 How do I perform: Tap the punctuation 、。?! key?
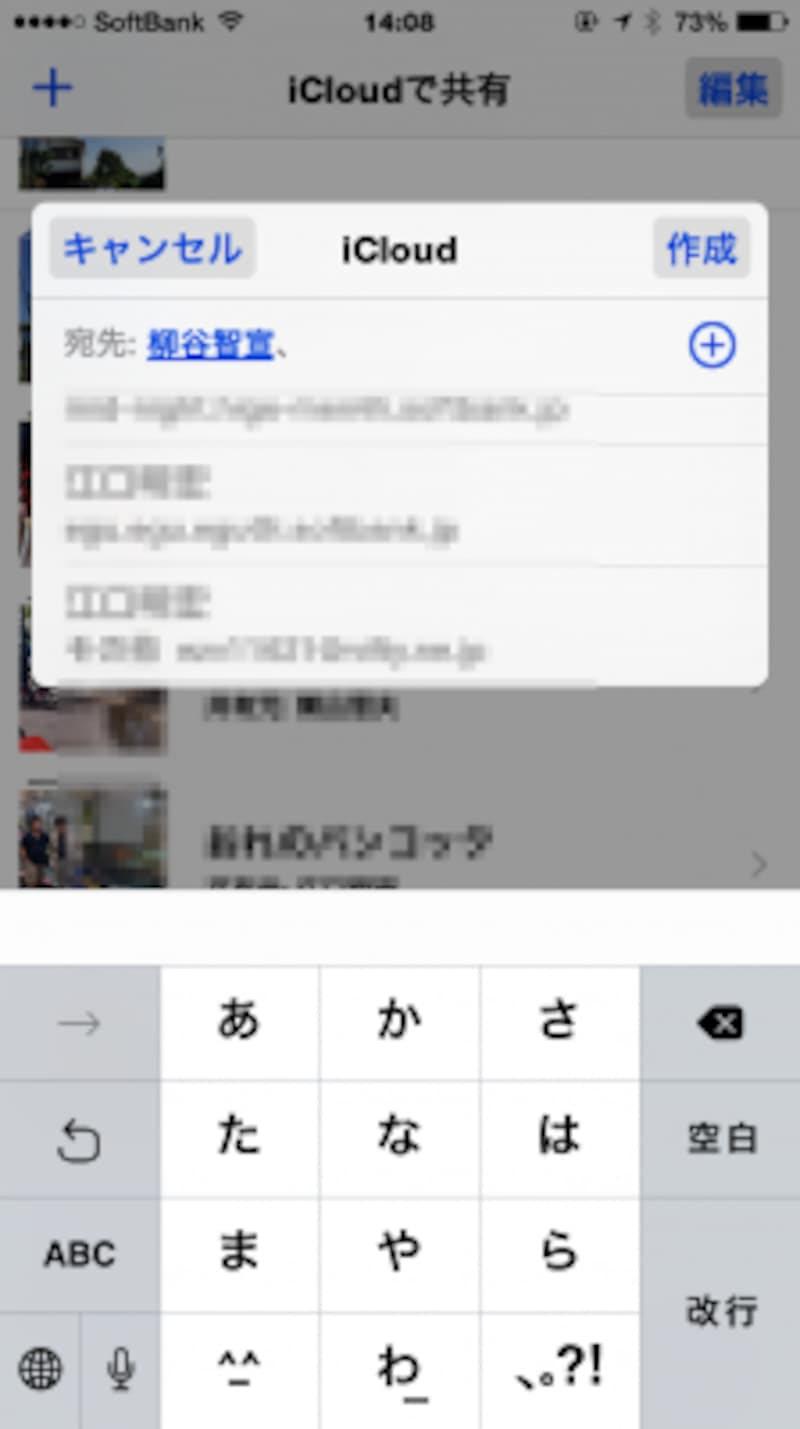[560, 1370]
